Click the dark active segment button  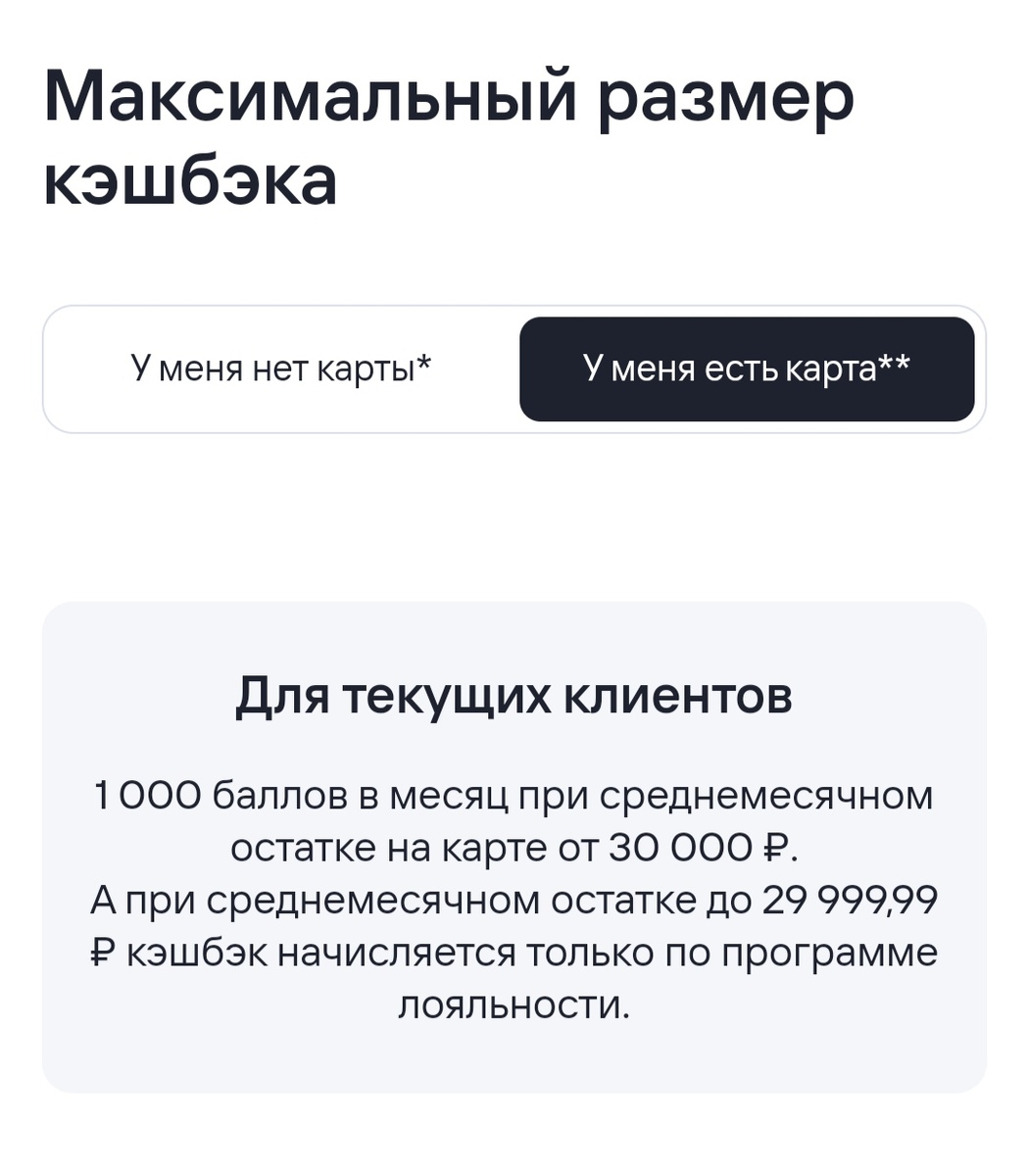coord(746,368)
